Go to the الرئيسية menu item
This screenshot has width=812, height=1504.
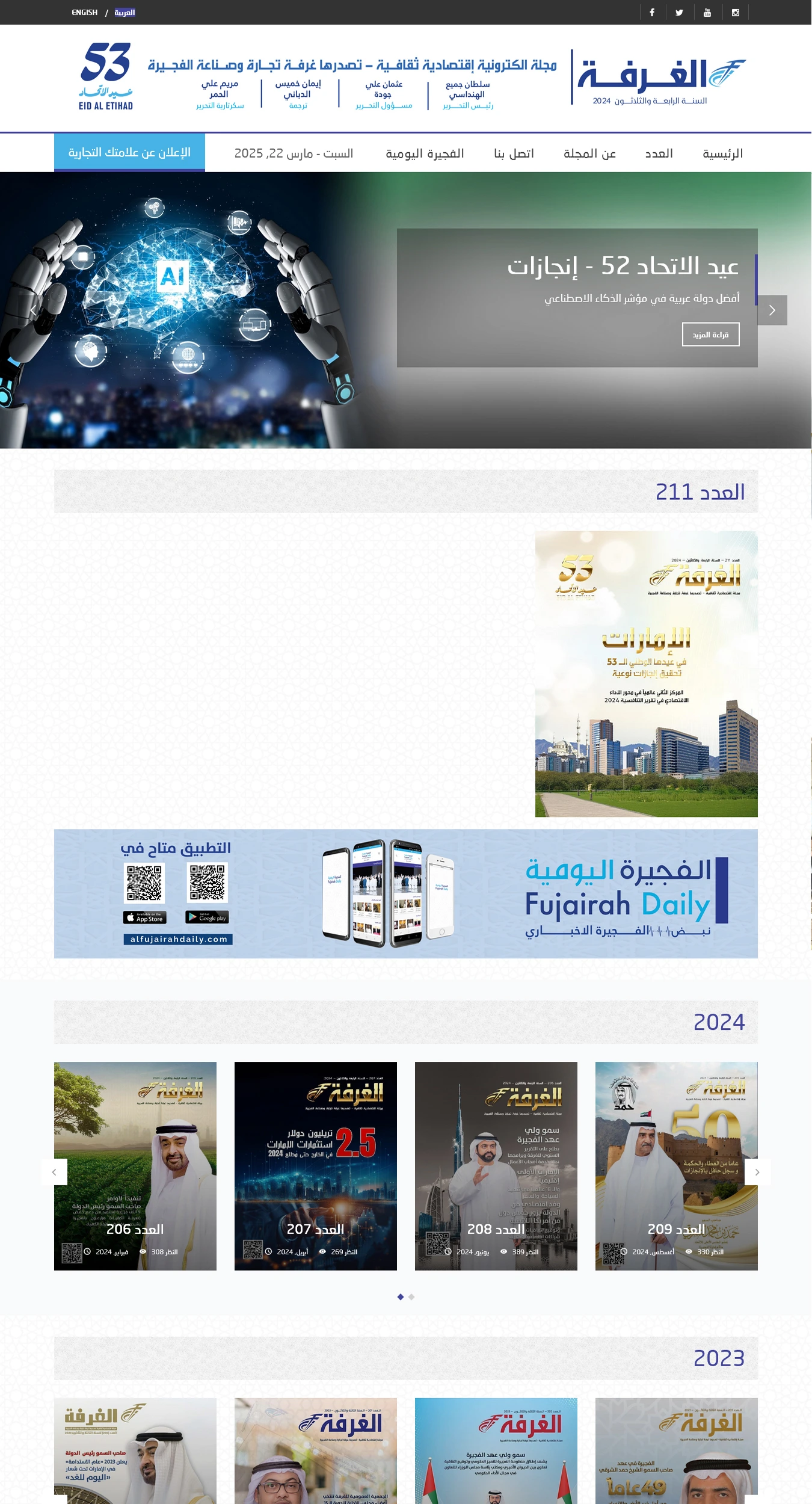click(722, 153)
